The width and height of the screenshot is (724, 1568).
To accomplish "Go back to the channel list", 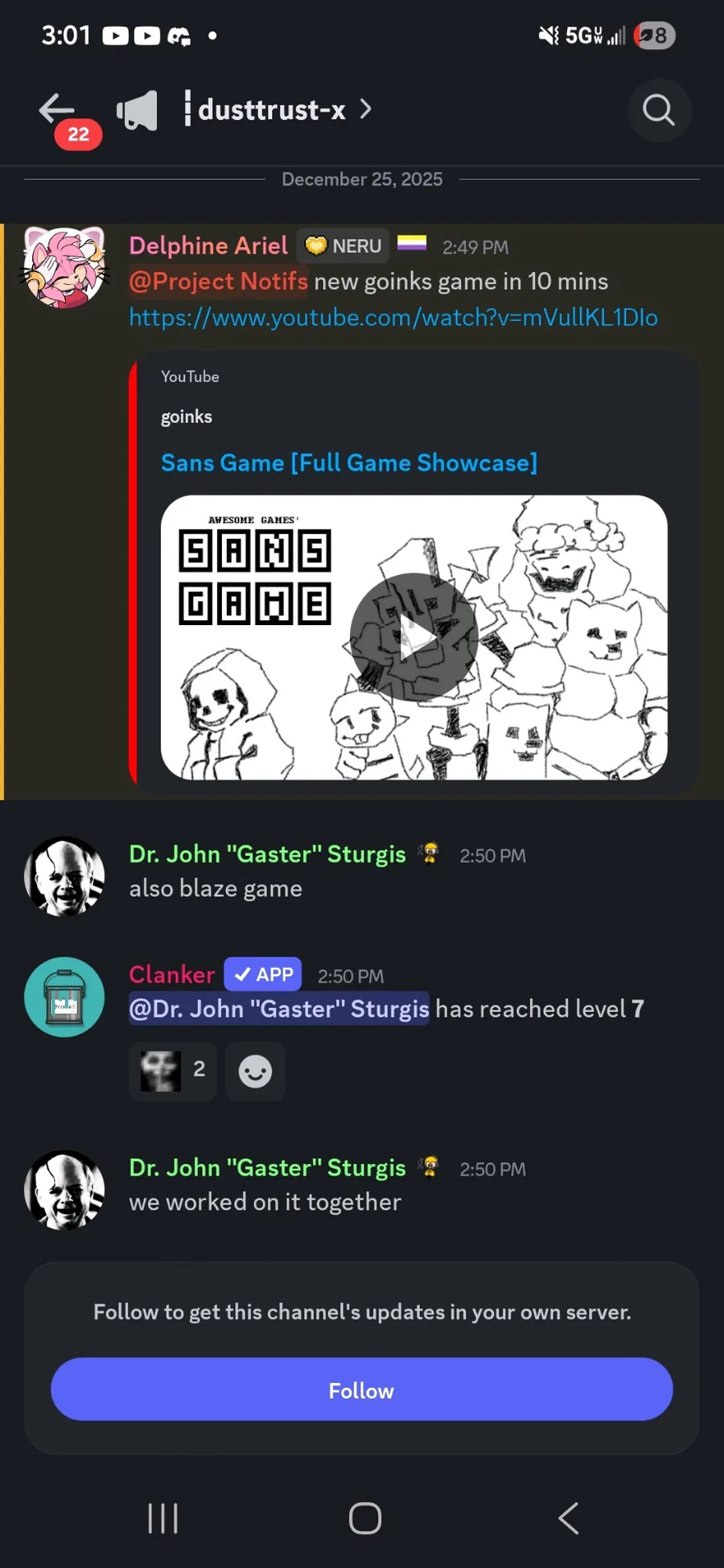I will [x=56, y=109].
